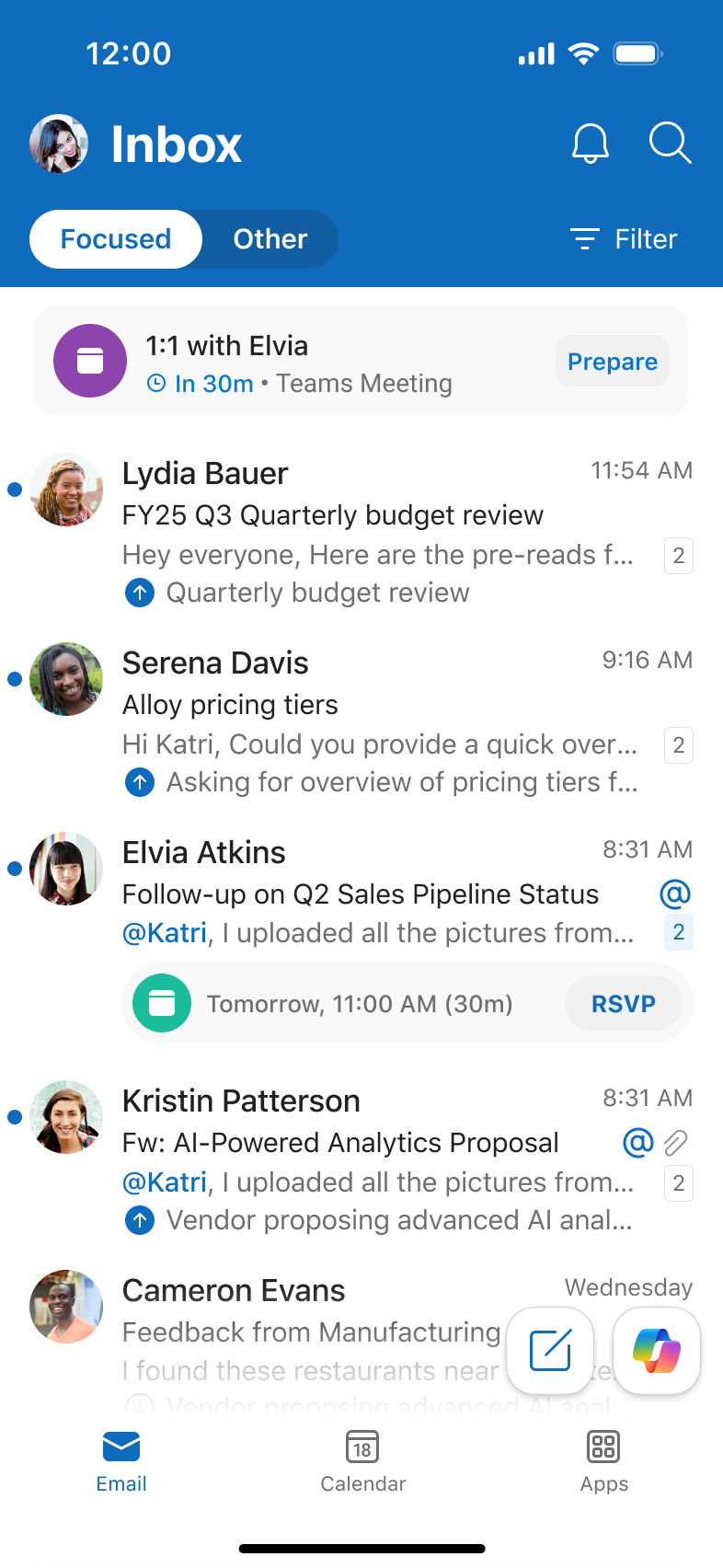
Task: Switch to the Apps tab
Action: pos(604,1461)
